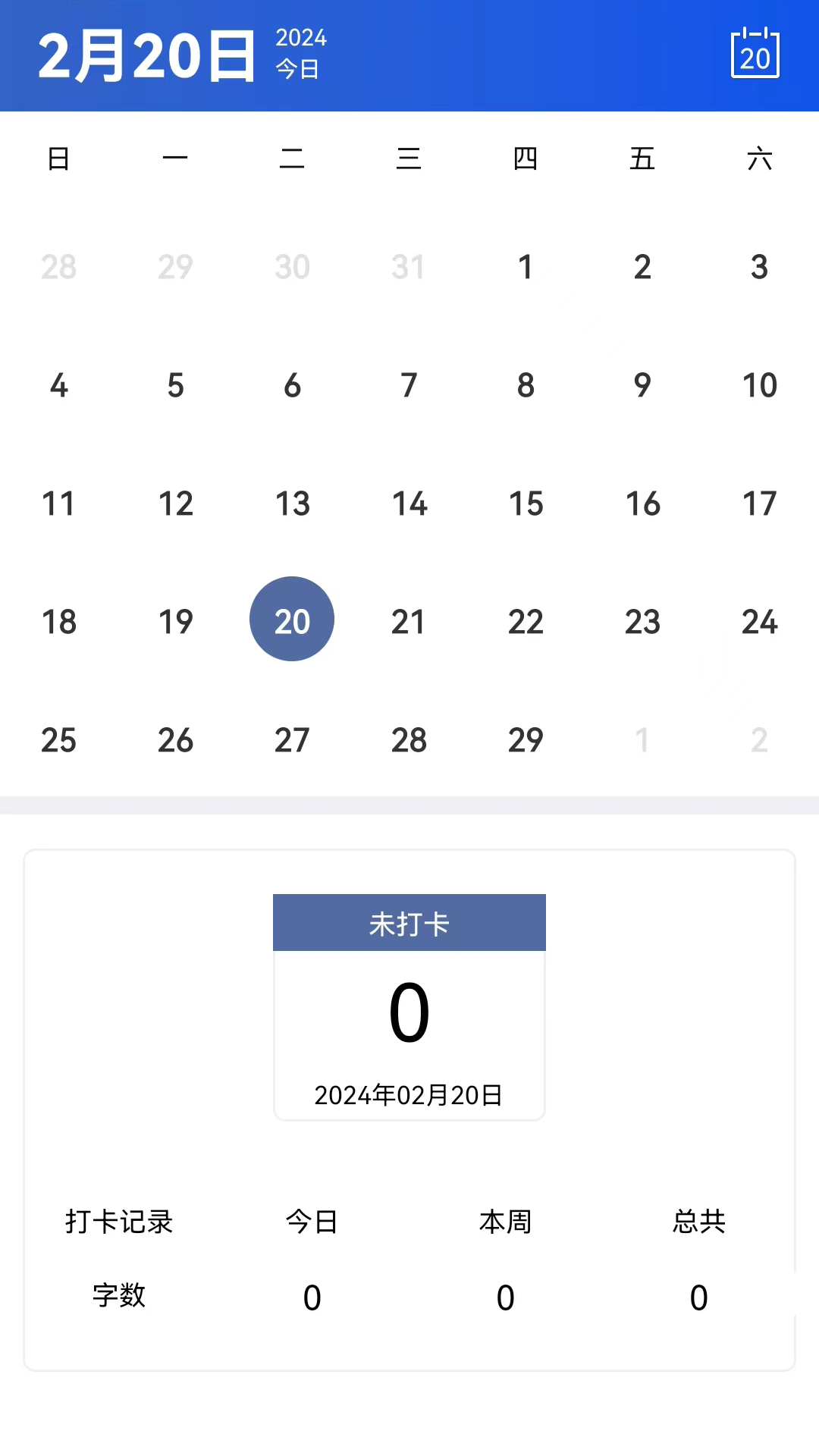Open the 未打卡 check-in card
Viewport: 819px width, 1456px height.
coord(409,1007)
